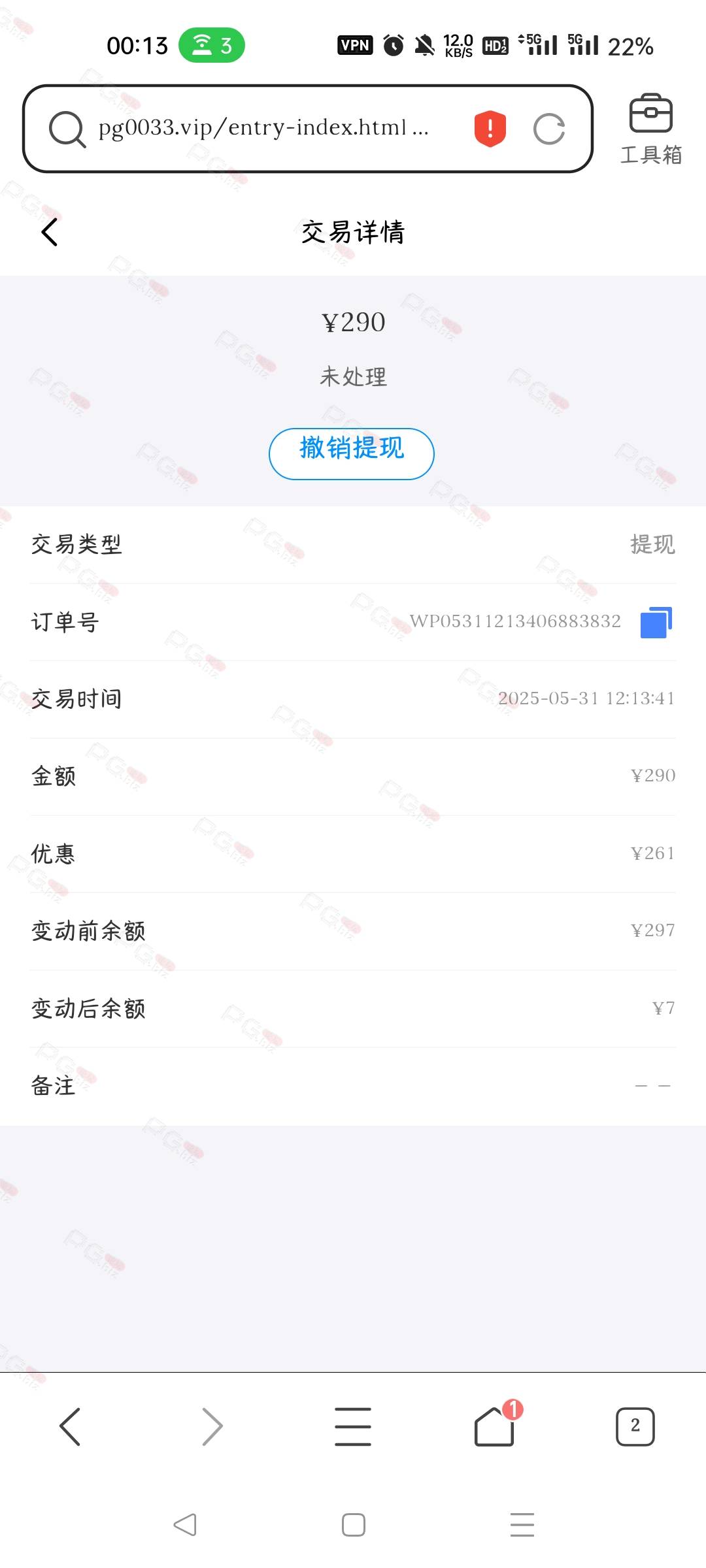Open the red security warning shield
This screenshot has width=706, height=1568.
490,128
